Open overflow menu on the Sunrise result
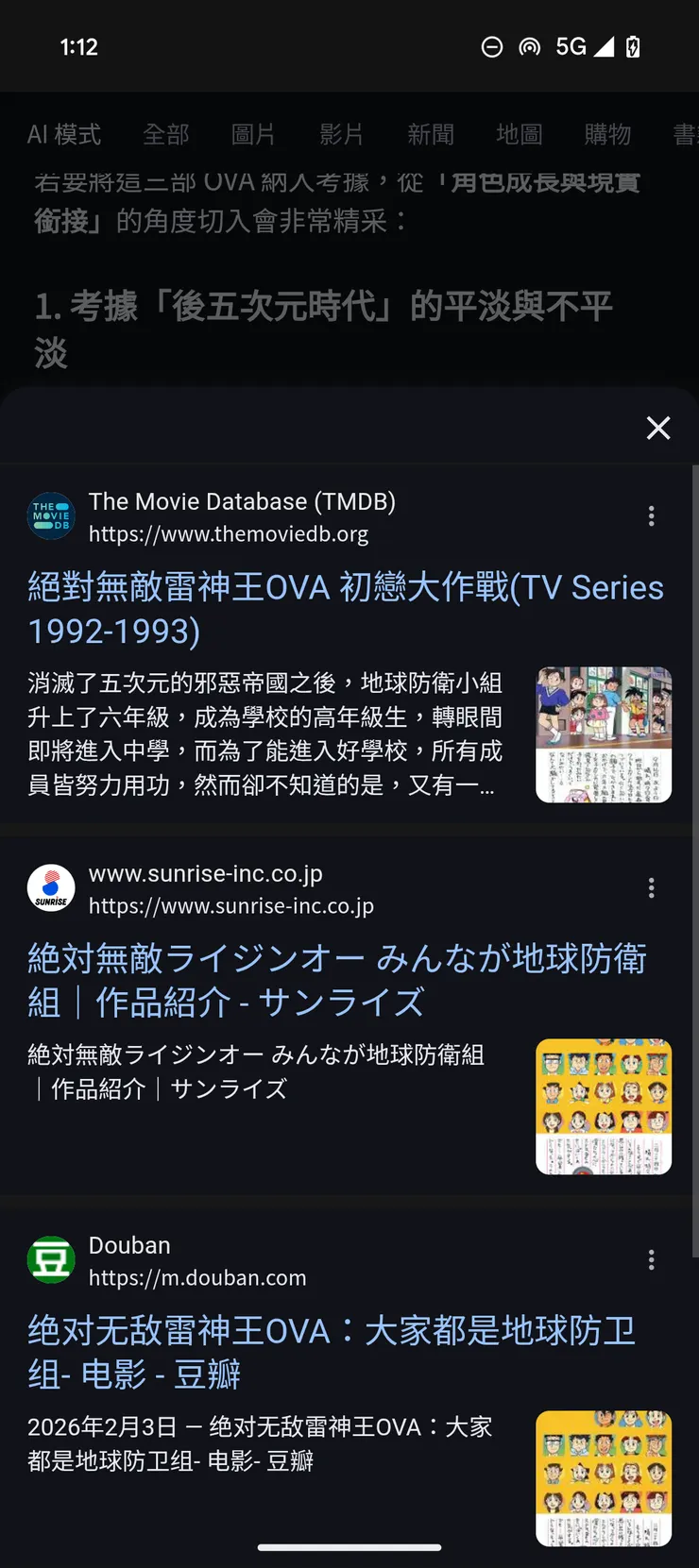 tap(651, 887)
